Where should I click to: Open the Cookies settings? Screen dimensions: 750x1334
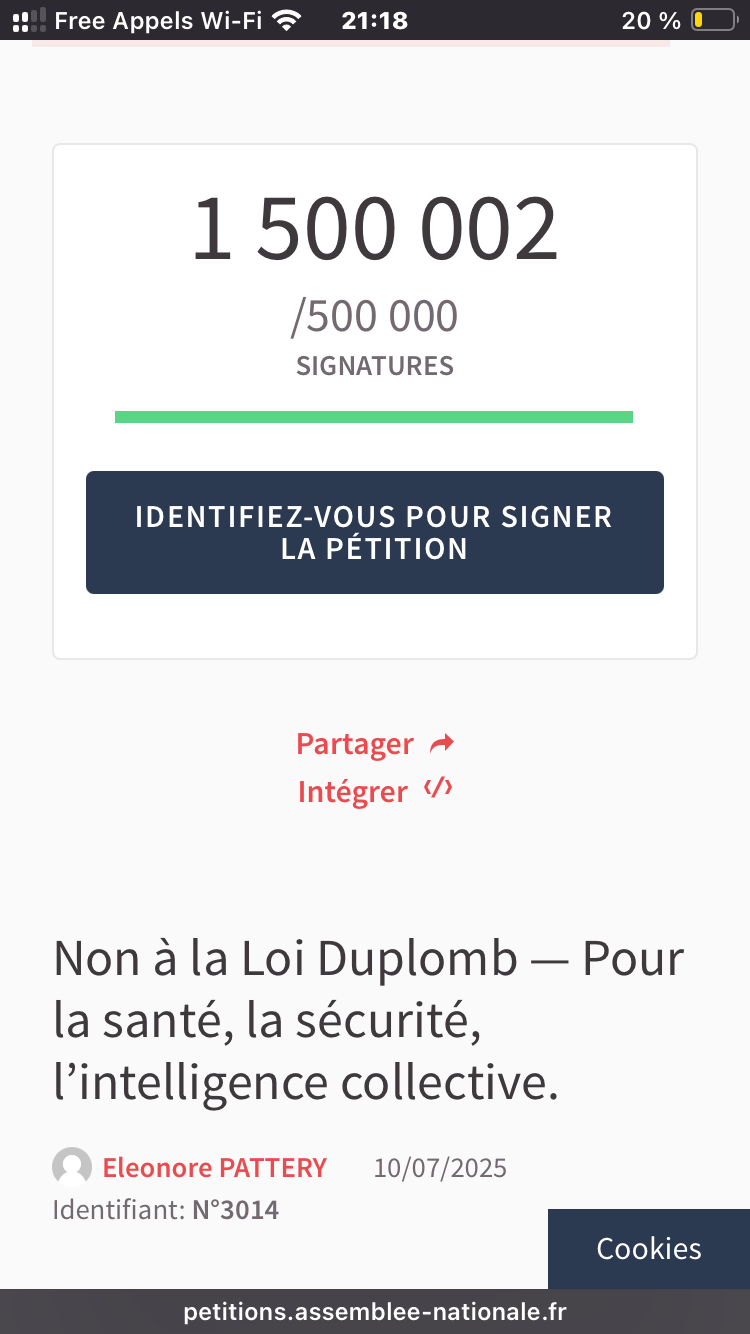649,1248
